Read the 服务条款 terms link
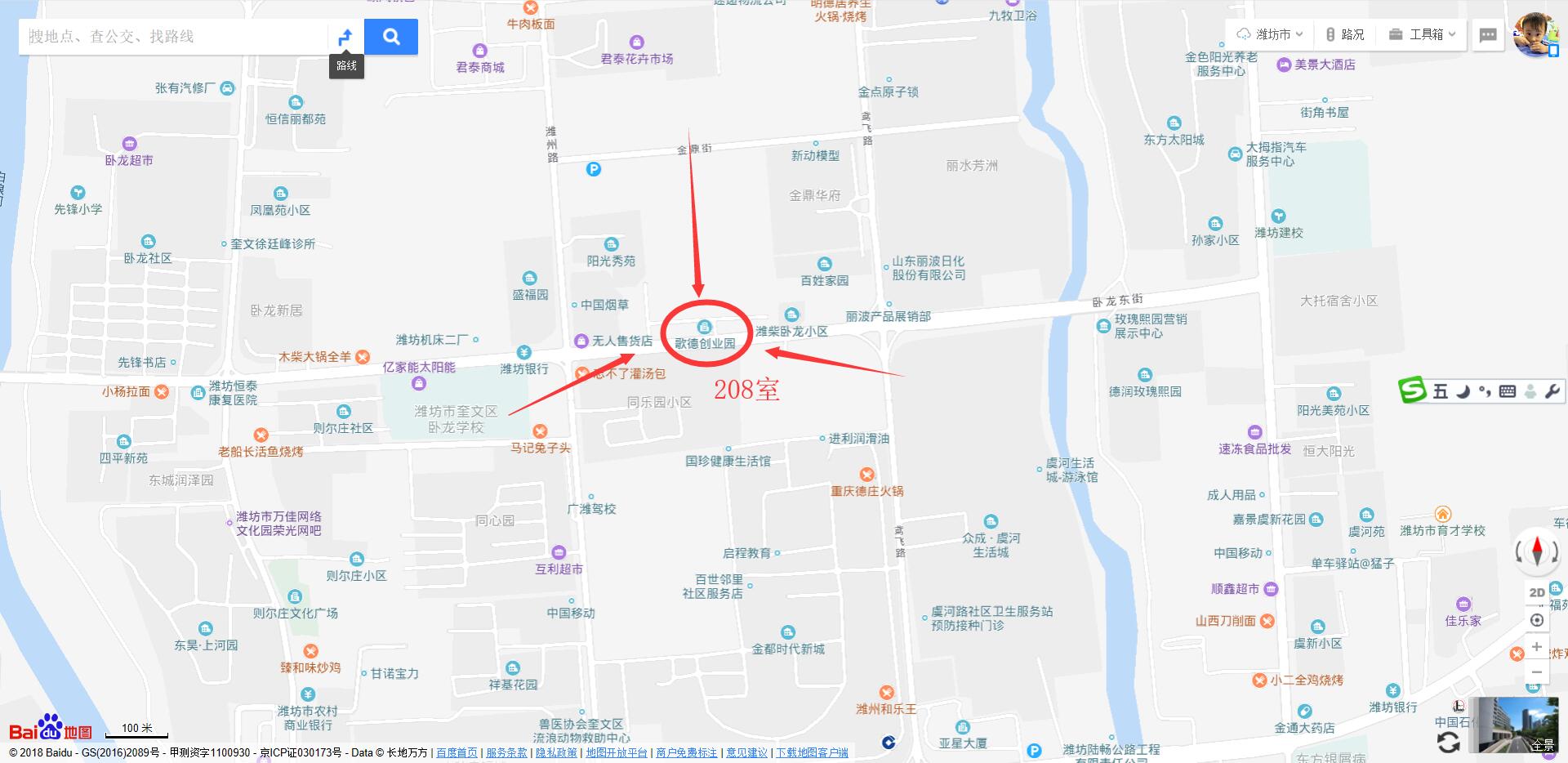1568x763 pixels. (506, 752)
